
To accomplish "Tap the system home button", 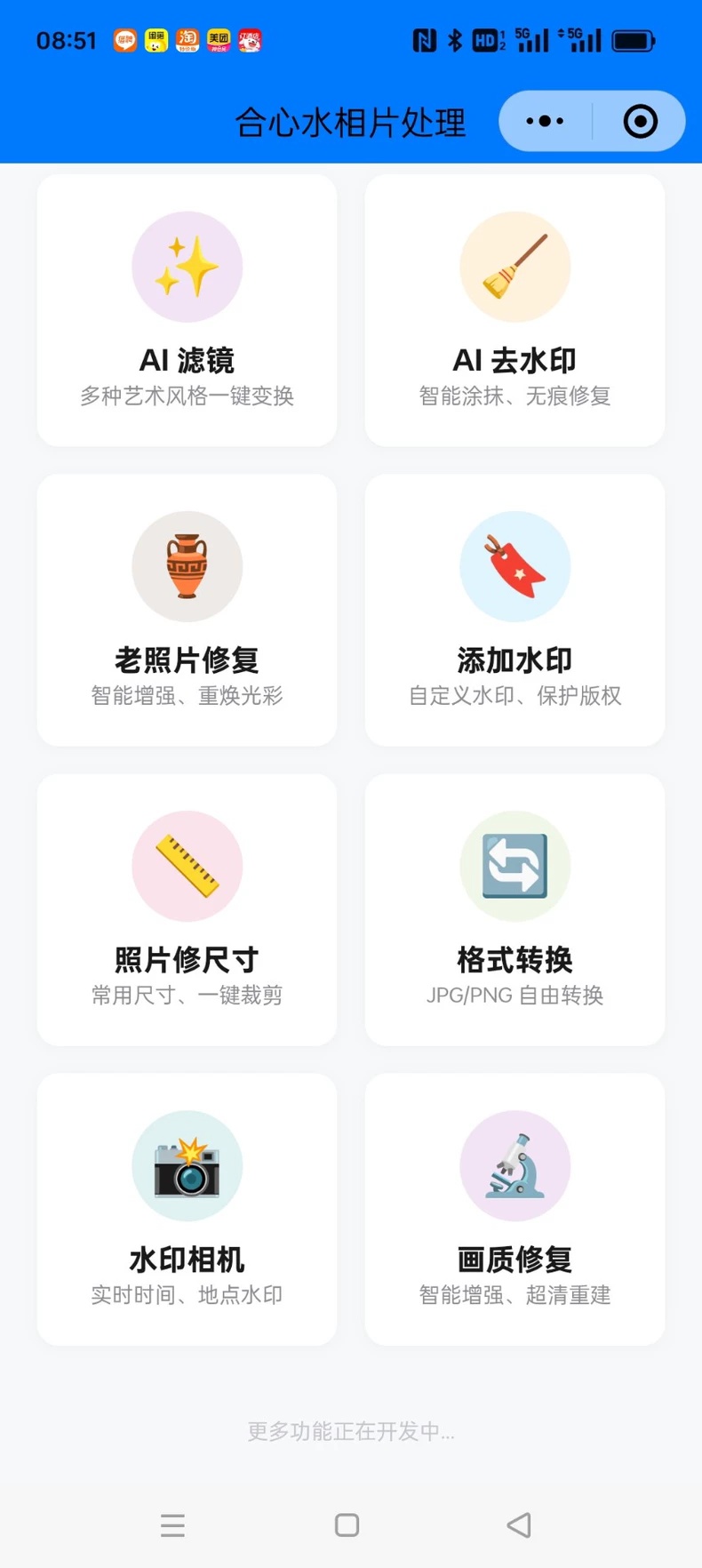I will coord(347,1525).
